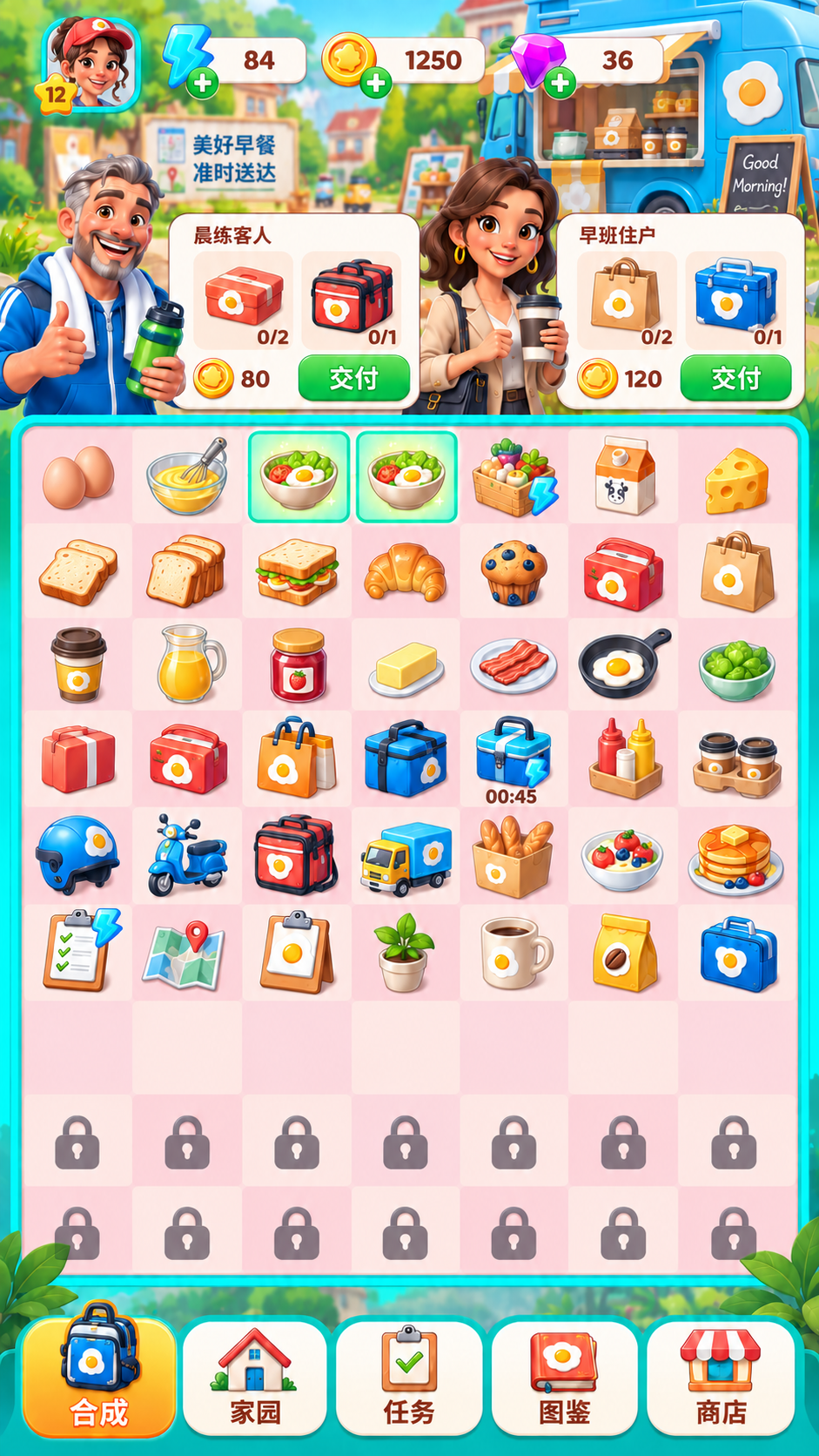
Task: Select the blue scooter item
Action: point(187,854)
